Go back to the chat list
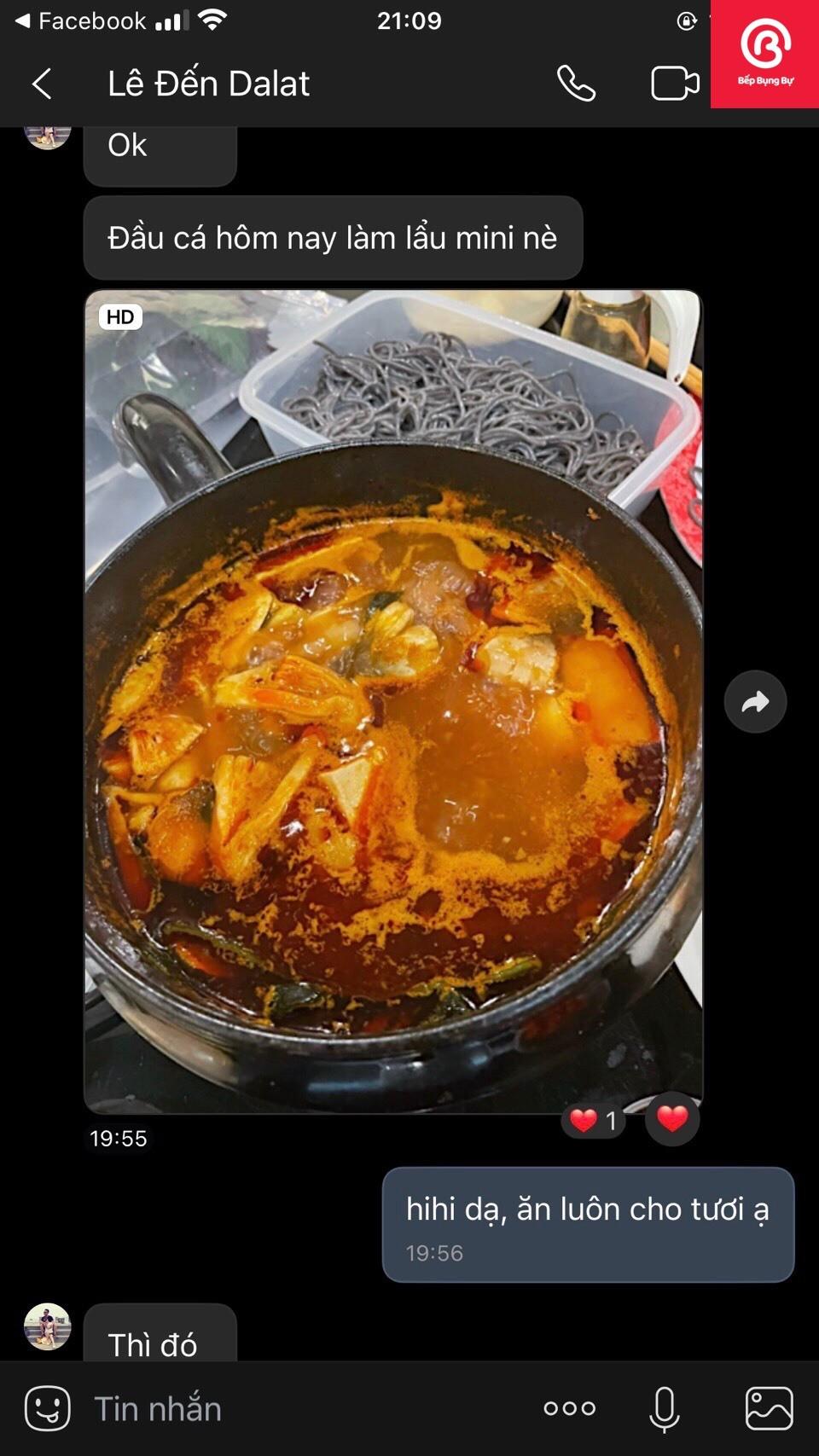This screenshot has width=819, height=1456. (42, 84)
